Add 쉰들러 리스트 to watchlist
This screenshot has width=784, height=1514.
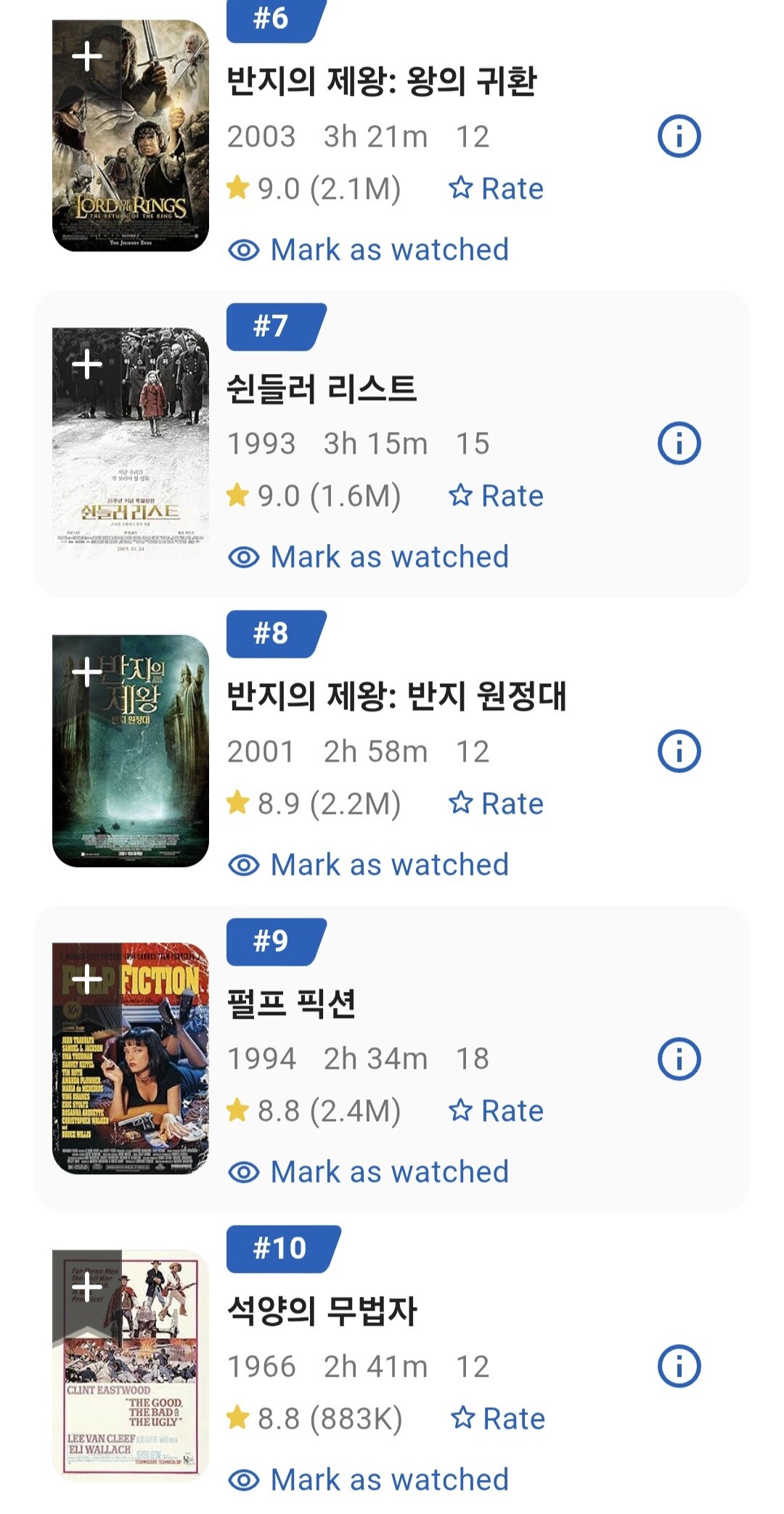(x=87, y=364)
